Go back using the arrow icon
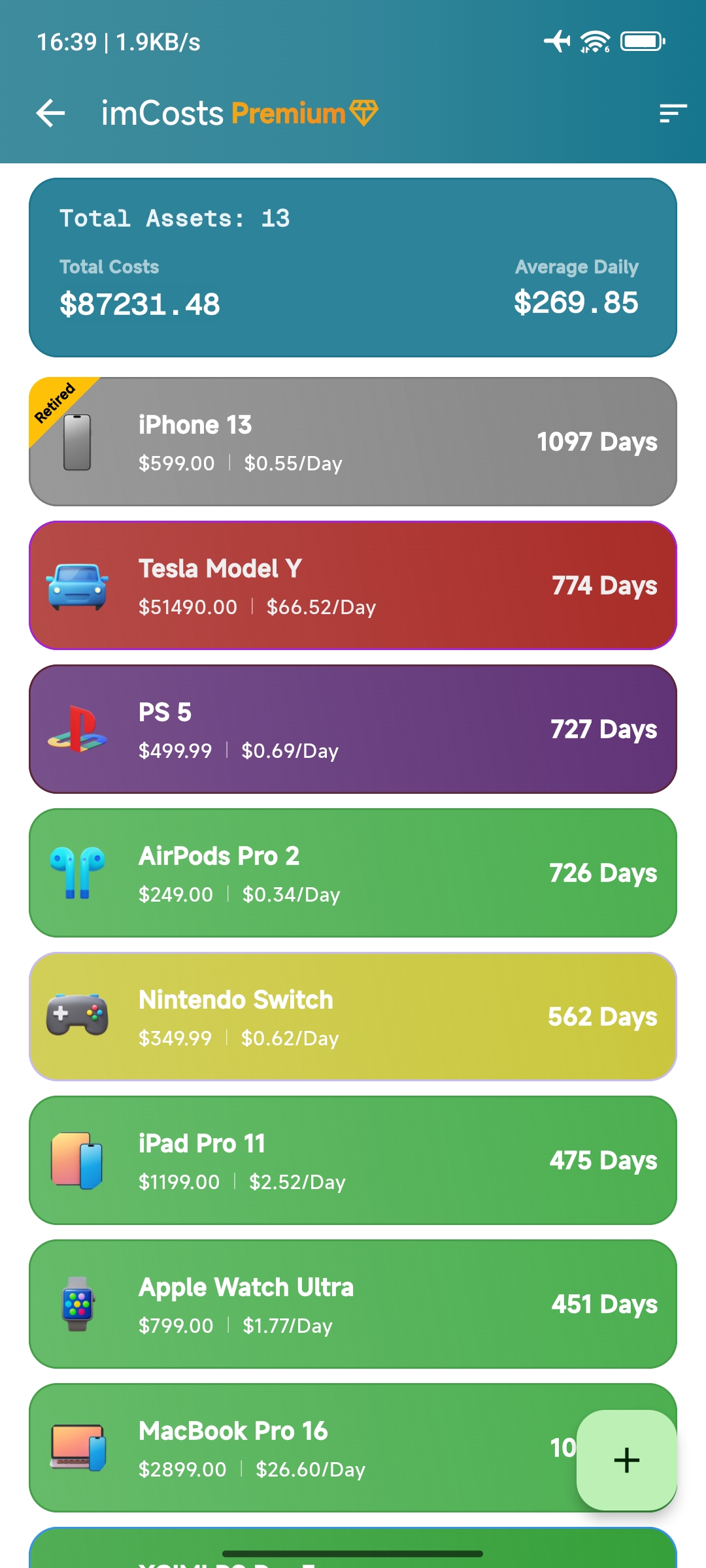706x1568 pixels. tap(50, 113)
